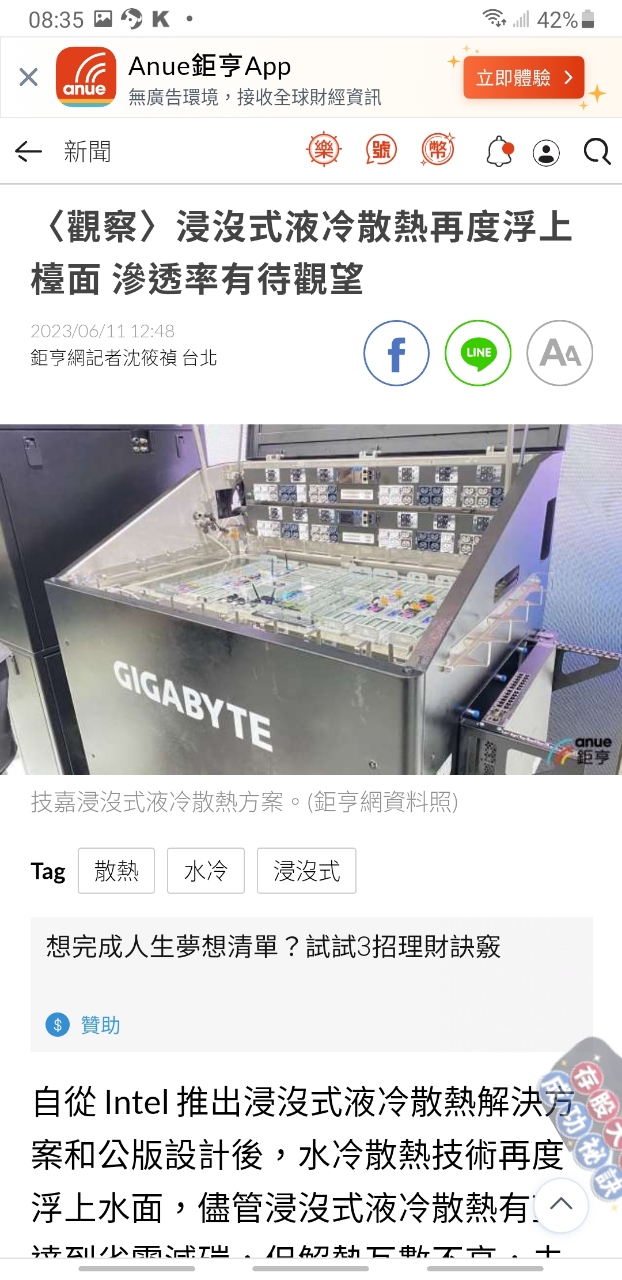The width and height of the screenshot is (622, 1280).
Task: Open the search magnifier
Action: pos(596,152)
